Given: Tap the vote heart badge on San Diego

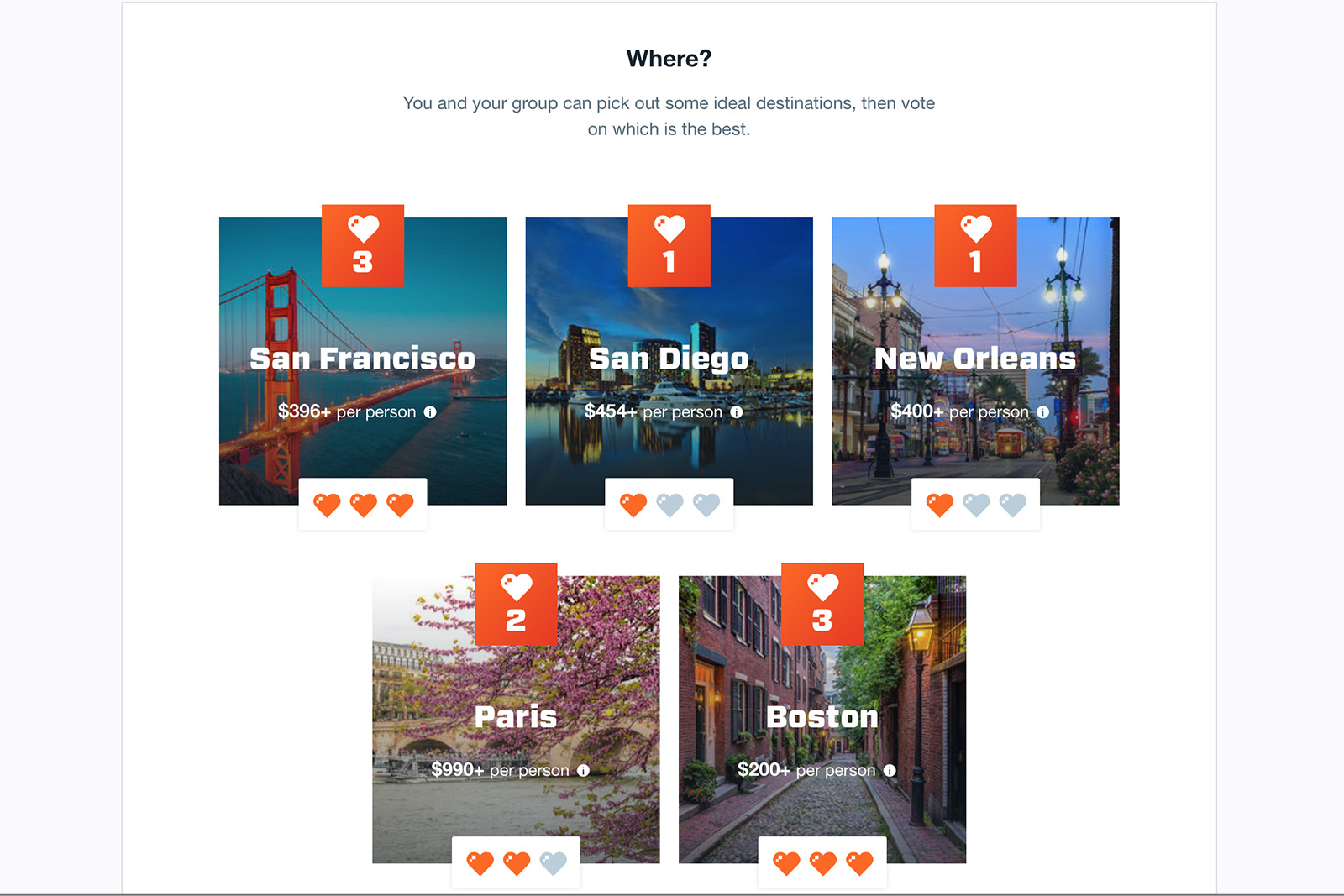Looking at the screenshot, I should [x=669, y=245].
